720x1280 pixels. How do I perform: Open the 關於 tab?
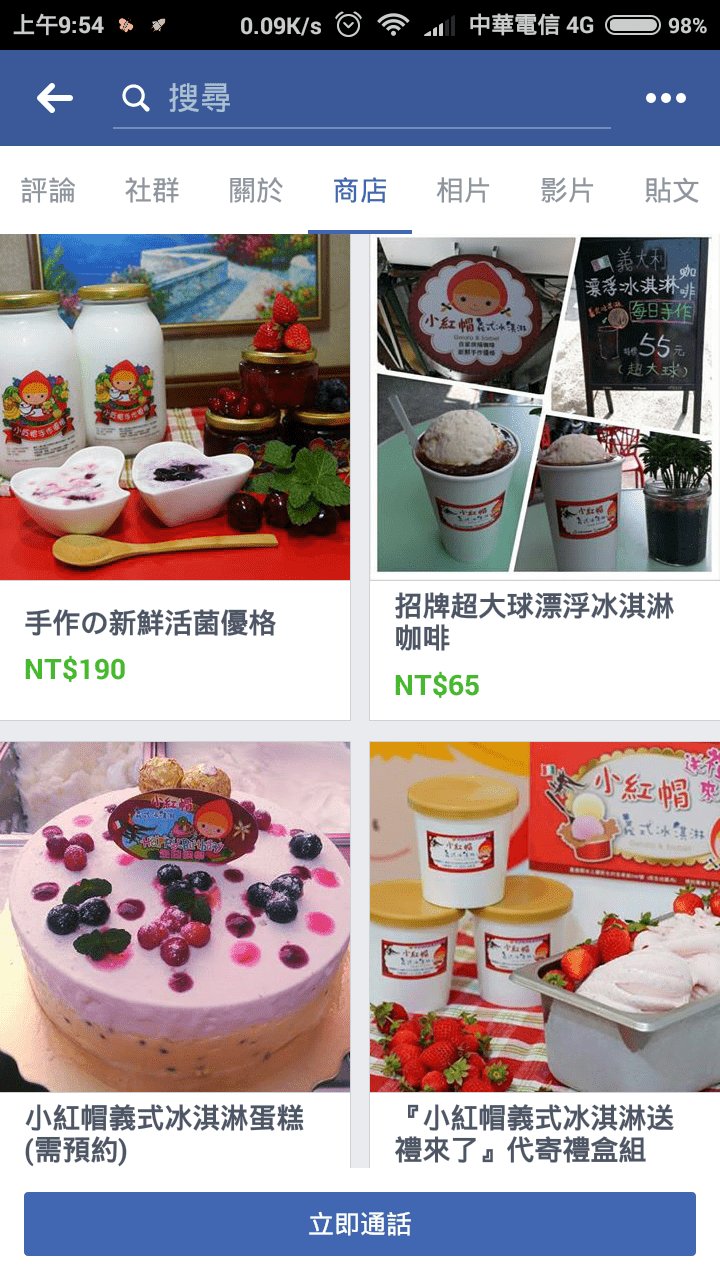pyautogui.click(x=256, y=190)
